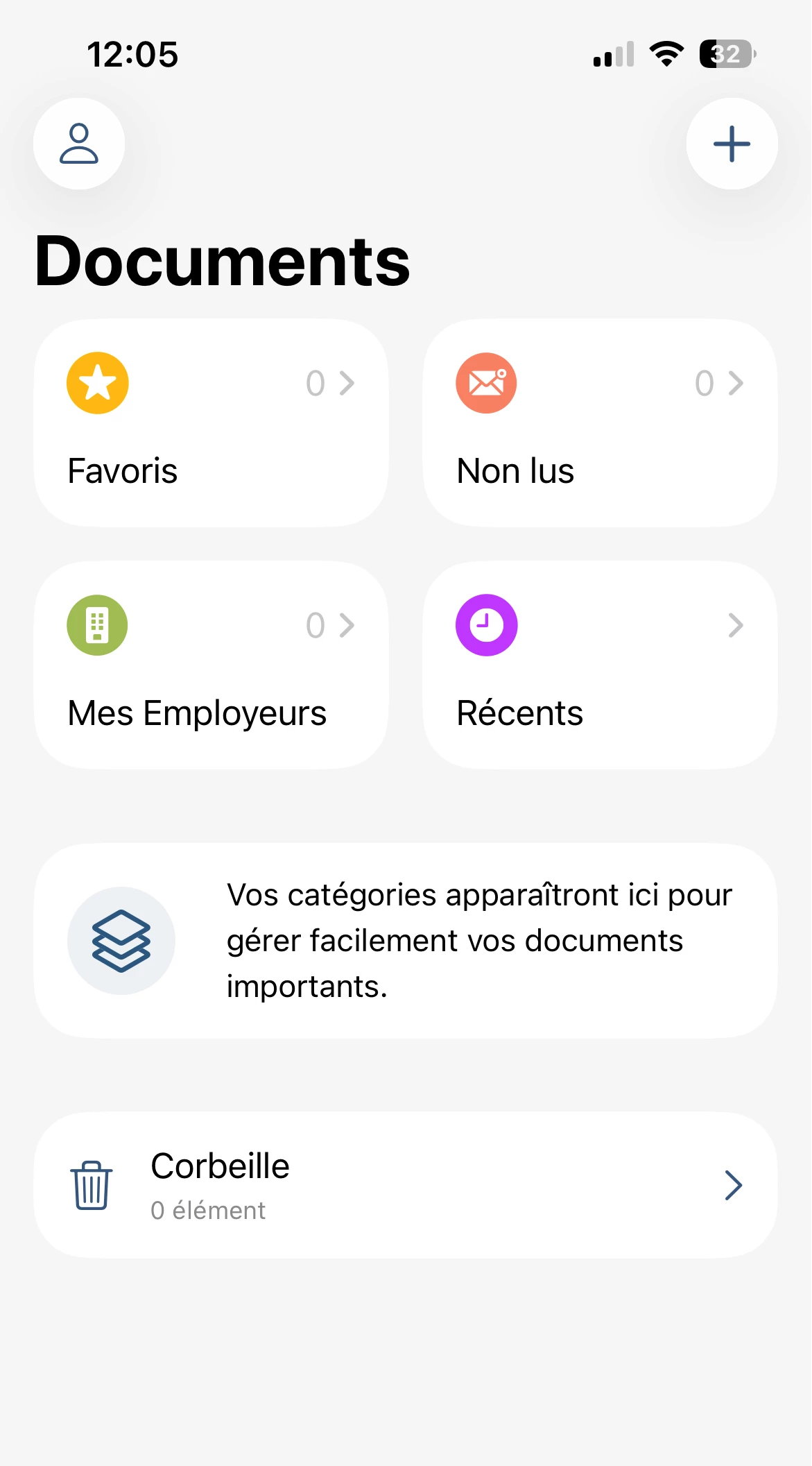
Task: Open Mes Employeurs card
Action: click(211, 665)
